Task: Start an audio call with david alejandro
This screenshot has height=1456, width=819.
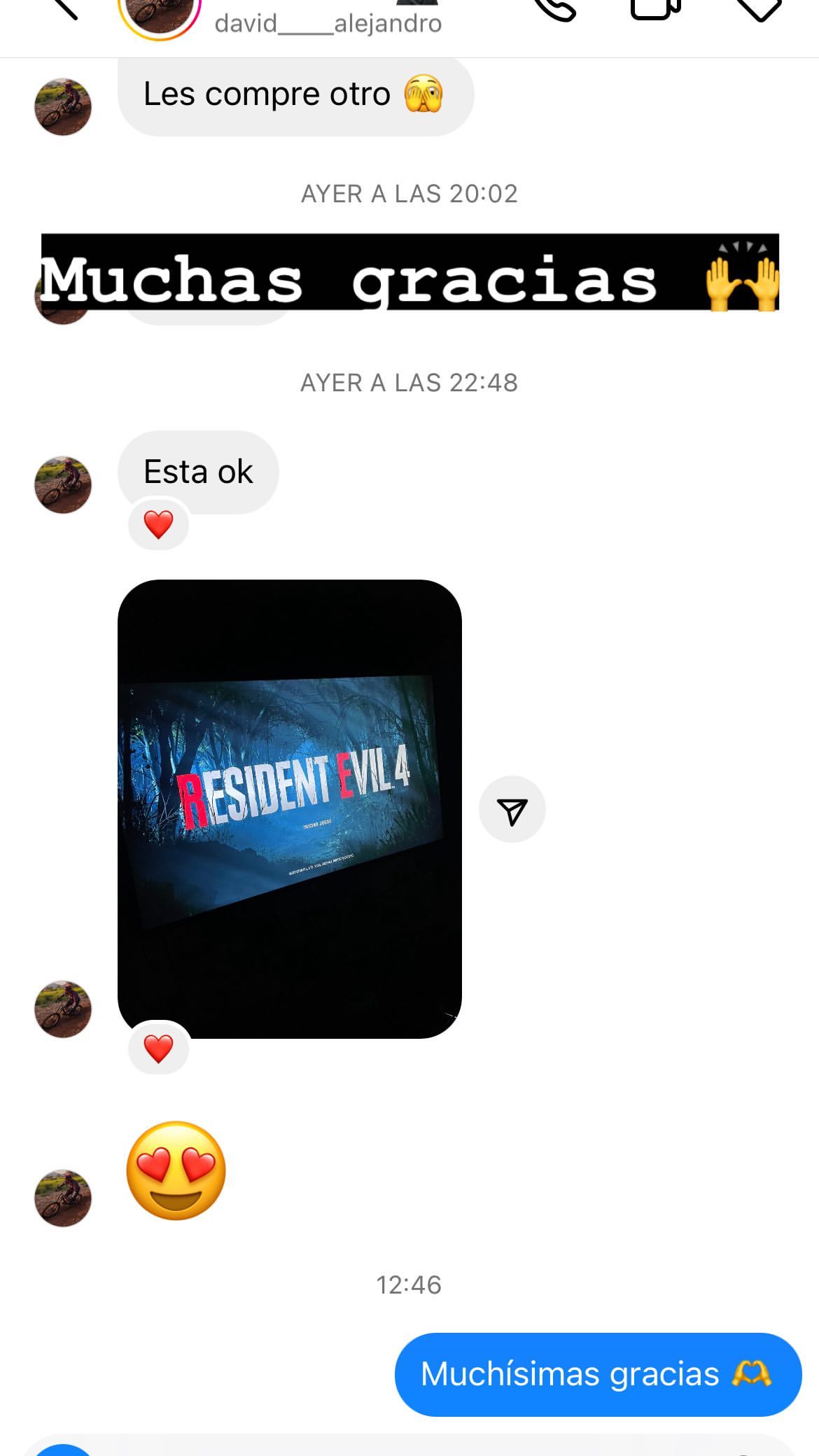Action: [x=554, y=8]
